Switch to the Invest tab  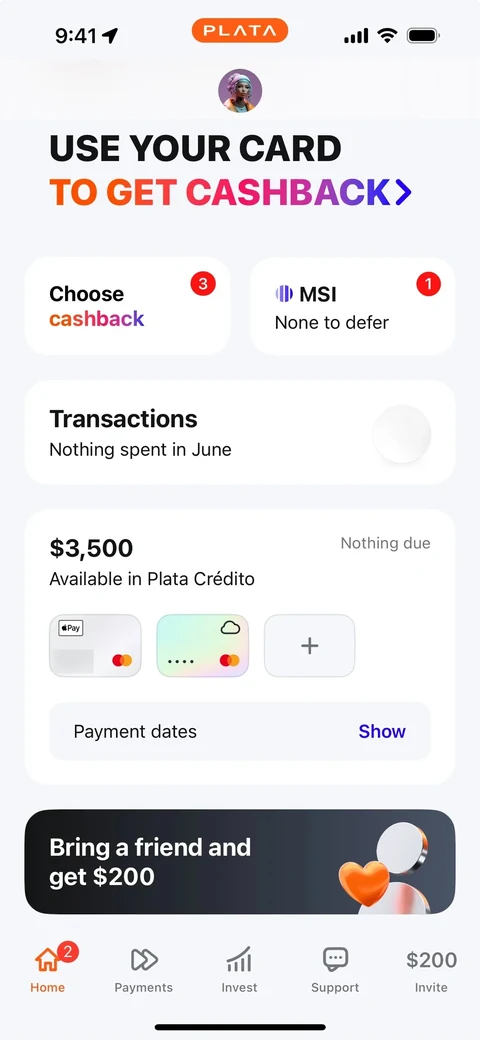tap(239, 969)
